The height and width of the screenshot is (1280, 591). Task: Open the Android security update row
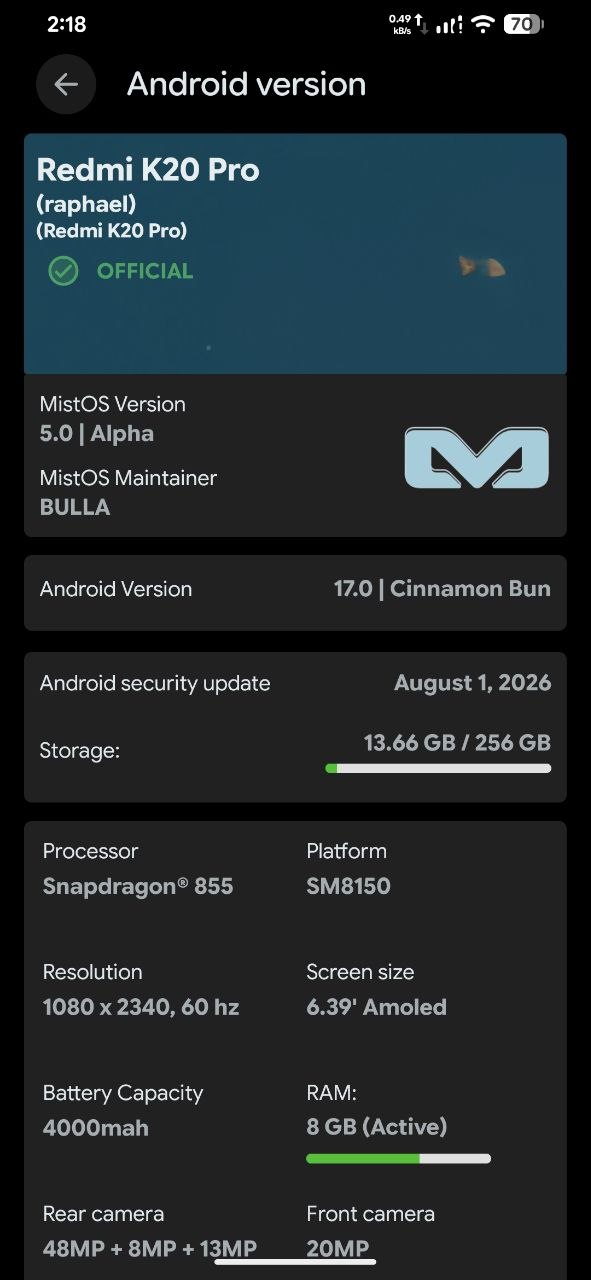(295, 684)
